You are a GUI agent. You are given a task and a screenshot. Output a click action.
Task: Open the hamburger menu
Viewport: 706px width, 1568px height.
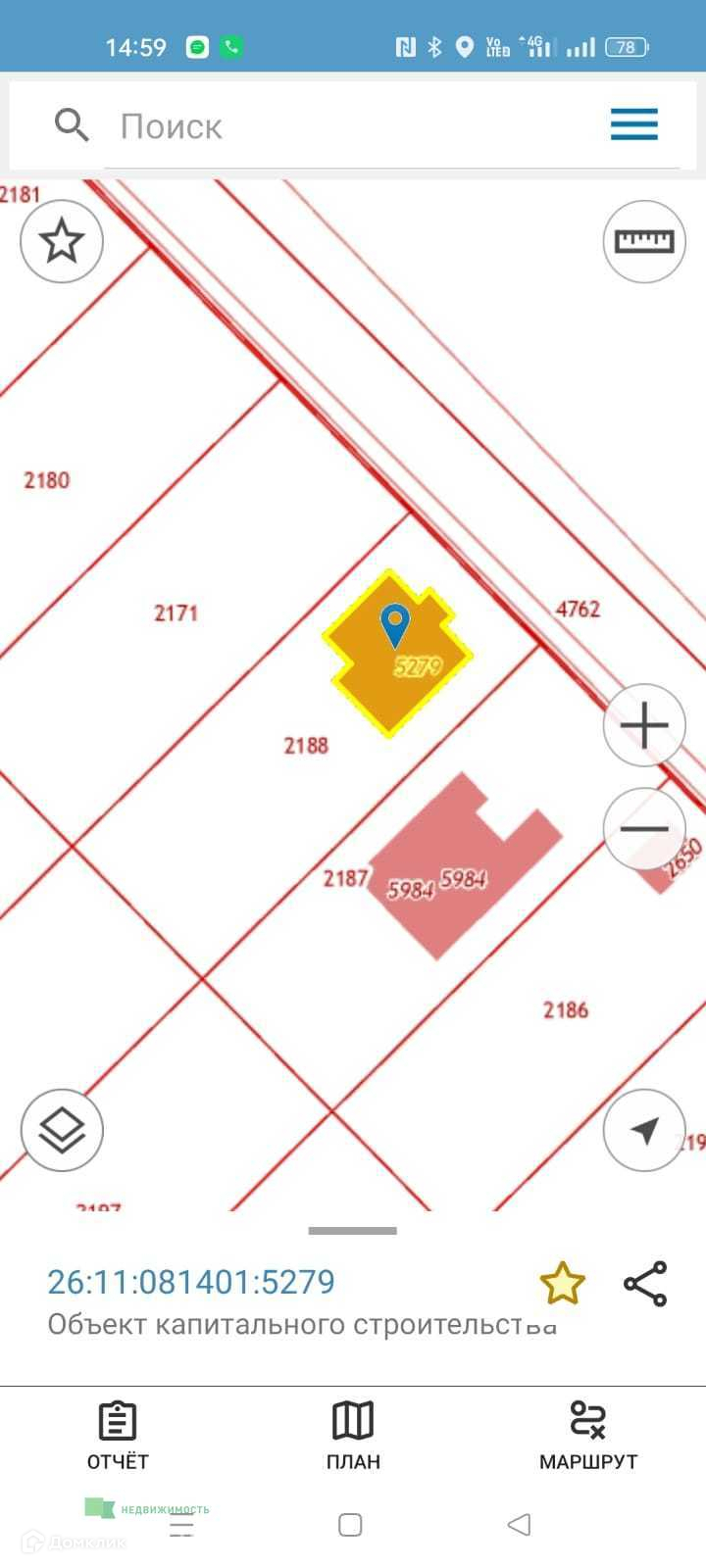pyautogui.click(x=633, y=125)
